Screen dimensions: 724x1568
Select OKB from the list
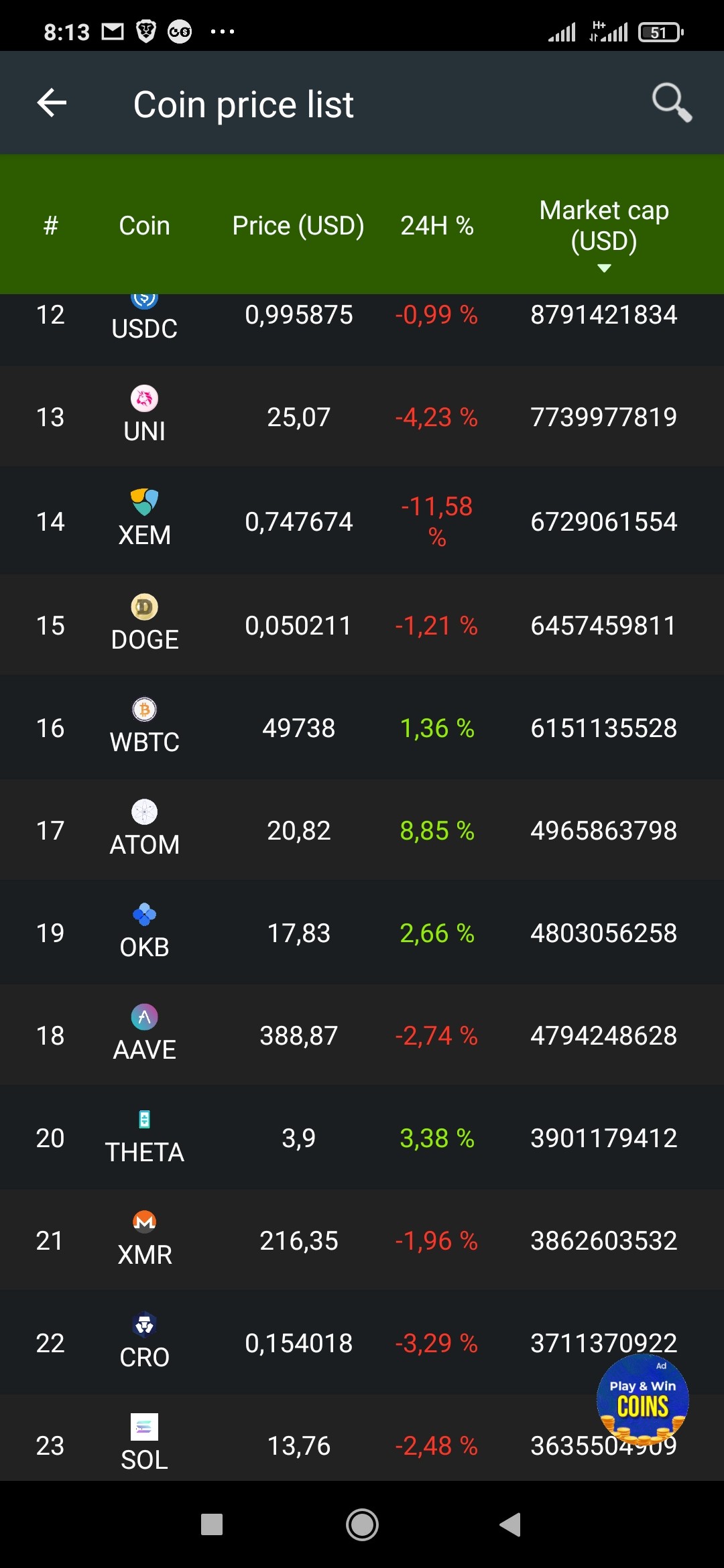362,932
